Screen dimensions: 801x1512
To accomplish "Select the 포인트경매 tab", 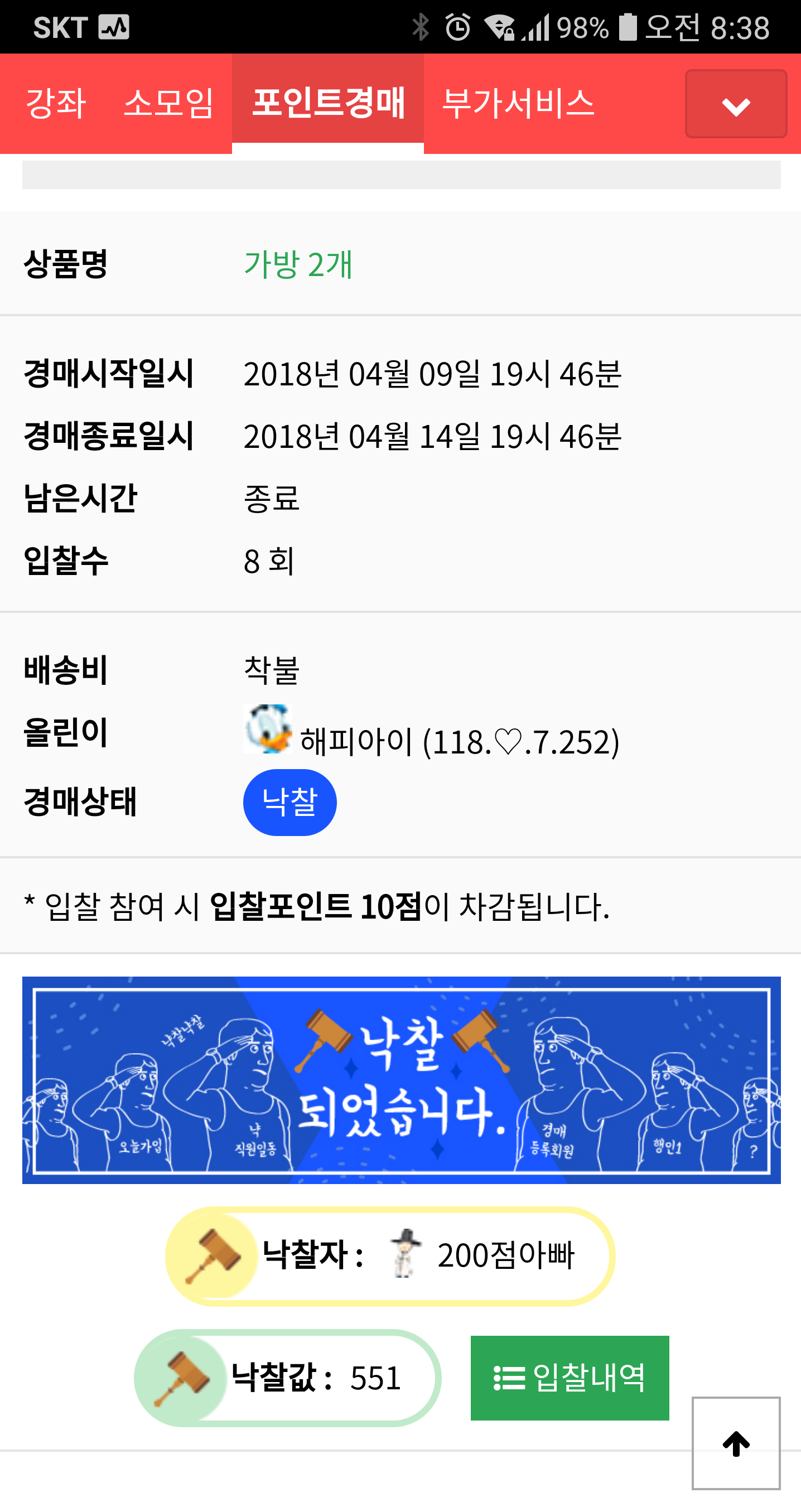I will 327,103.
